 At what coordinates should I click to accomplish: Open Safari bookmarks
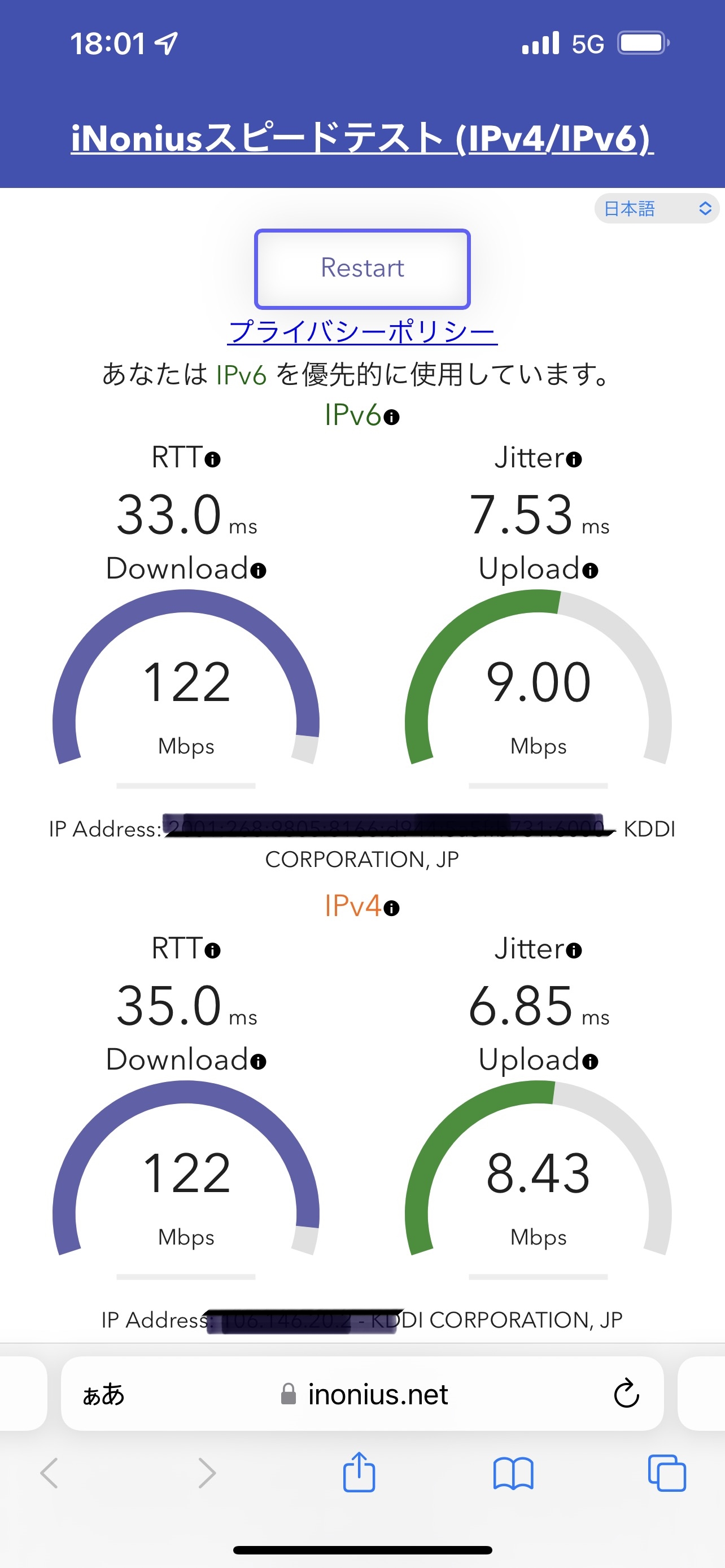(x=513, y=1473)
